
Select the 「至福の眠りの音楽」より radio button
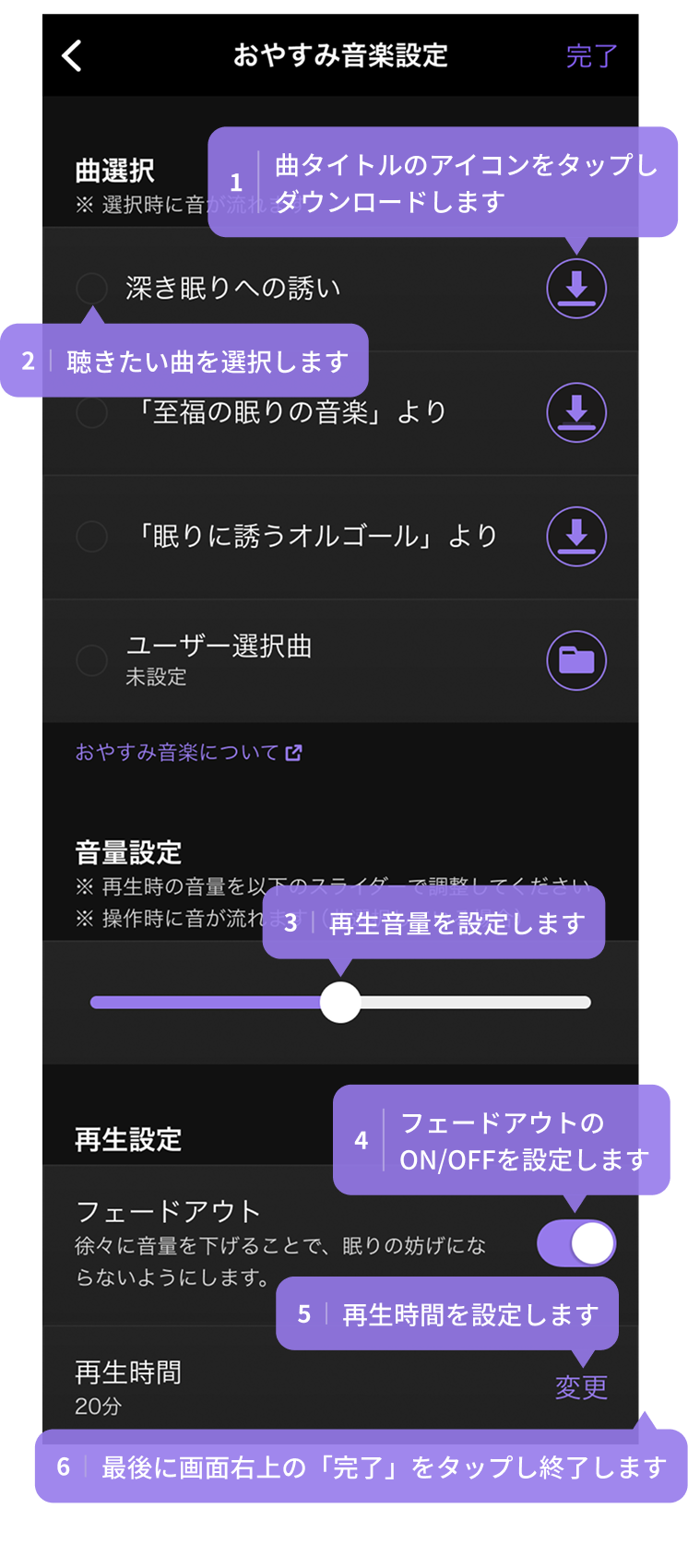point(91,411)
